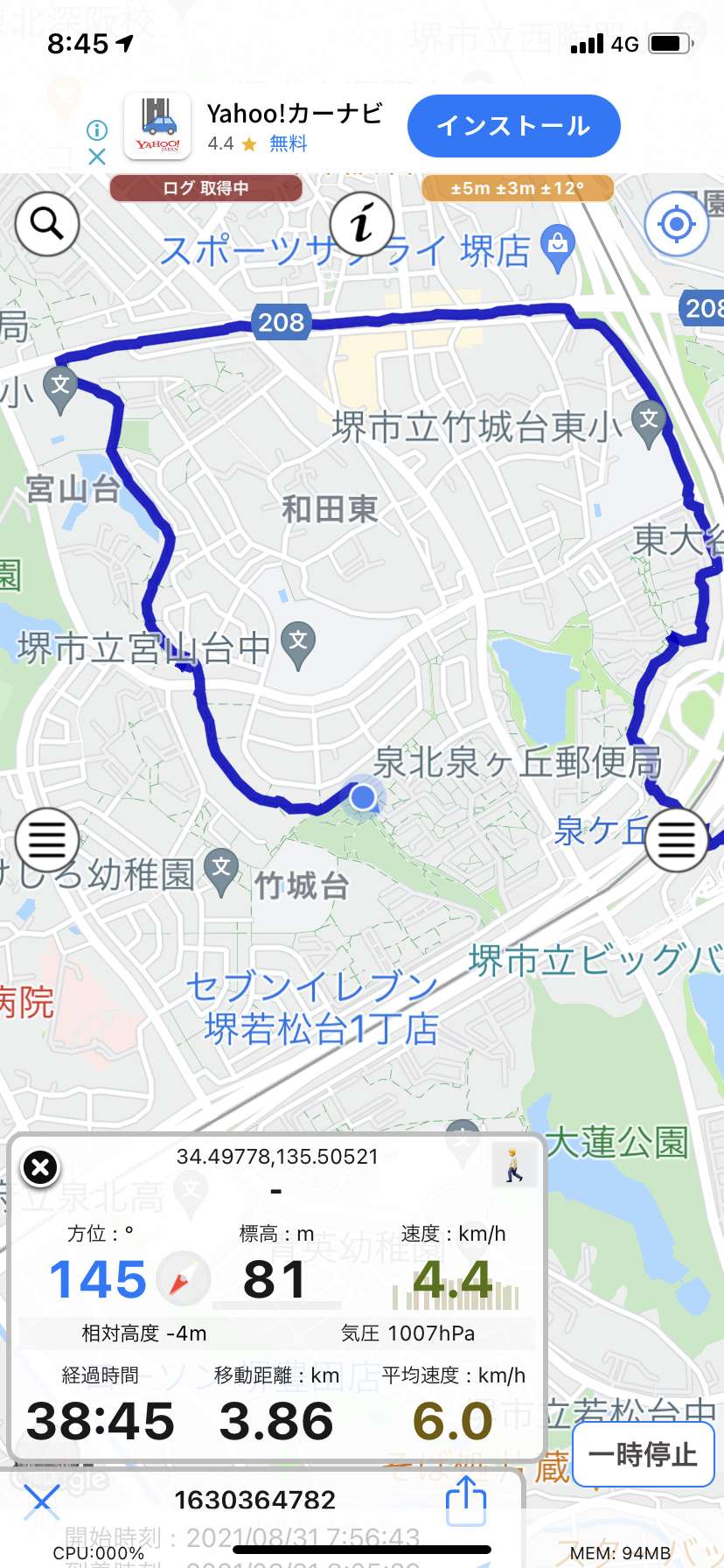The width and height of the screenshot is (724, 1568).
Task: Pause logging with 一時停止
Action: pyautogui.click(x=643, y=1454)
